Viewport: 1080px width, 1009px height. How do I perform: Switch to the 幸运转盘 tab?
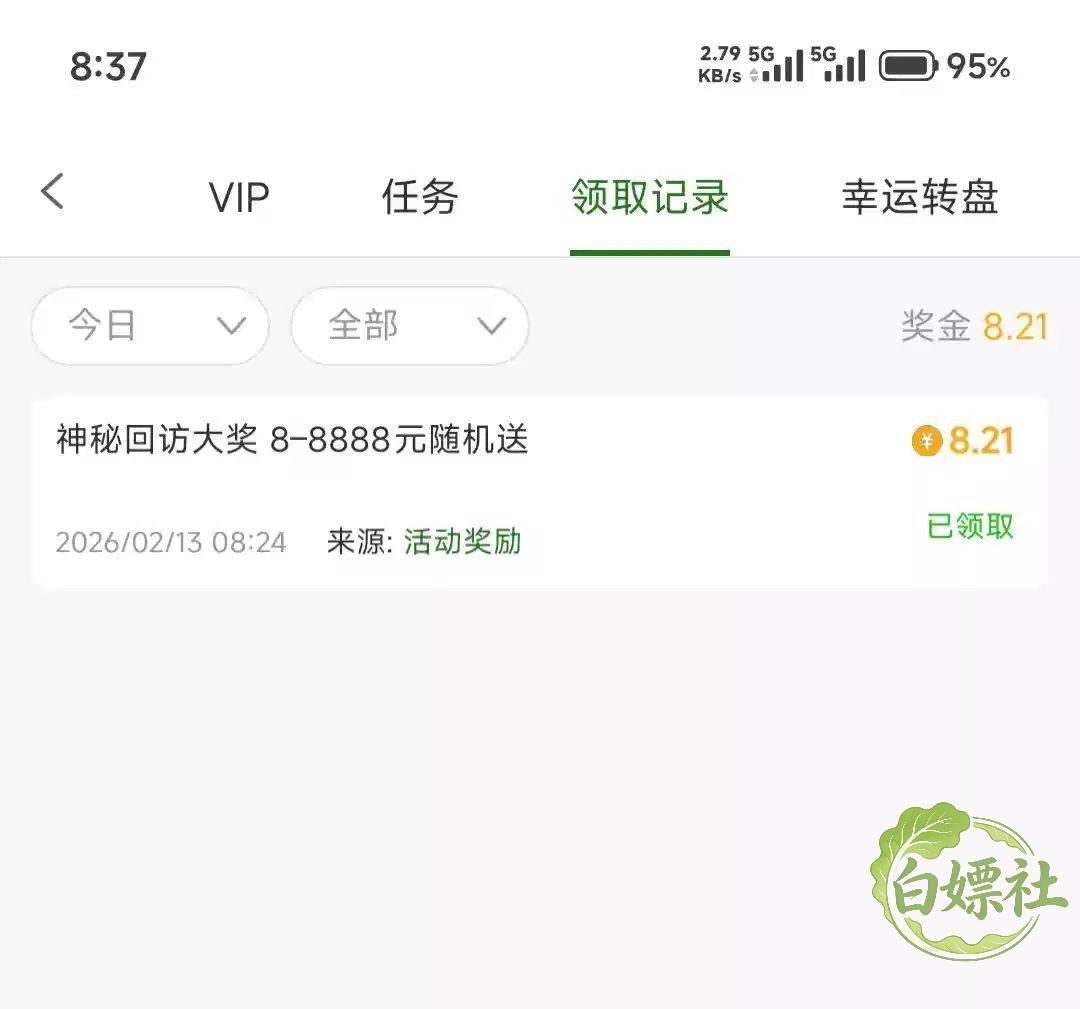[920, 197]
